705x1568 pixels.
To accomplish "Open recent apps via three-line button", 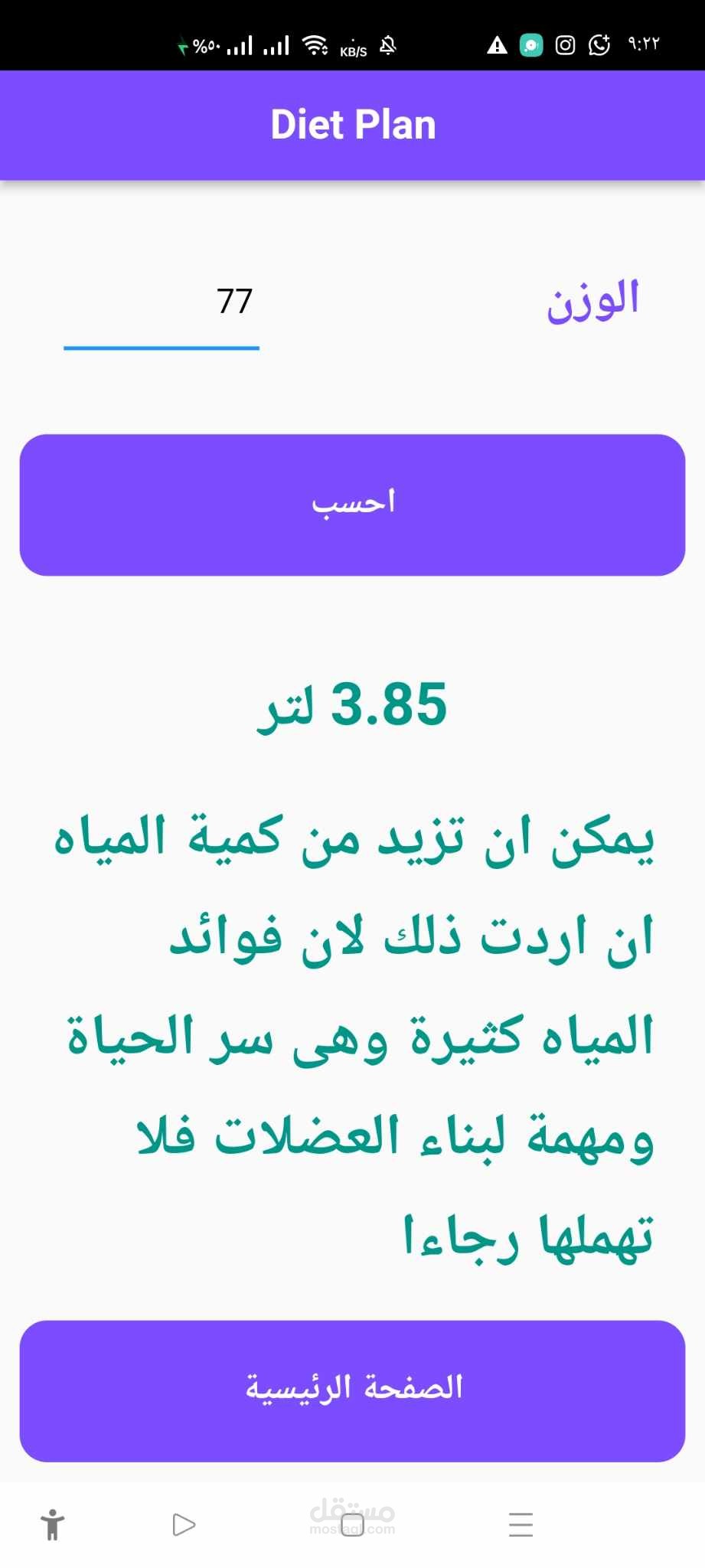I will (521, 1524).
